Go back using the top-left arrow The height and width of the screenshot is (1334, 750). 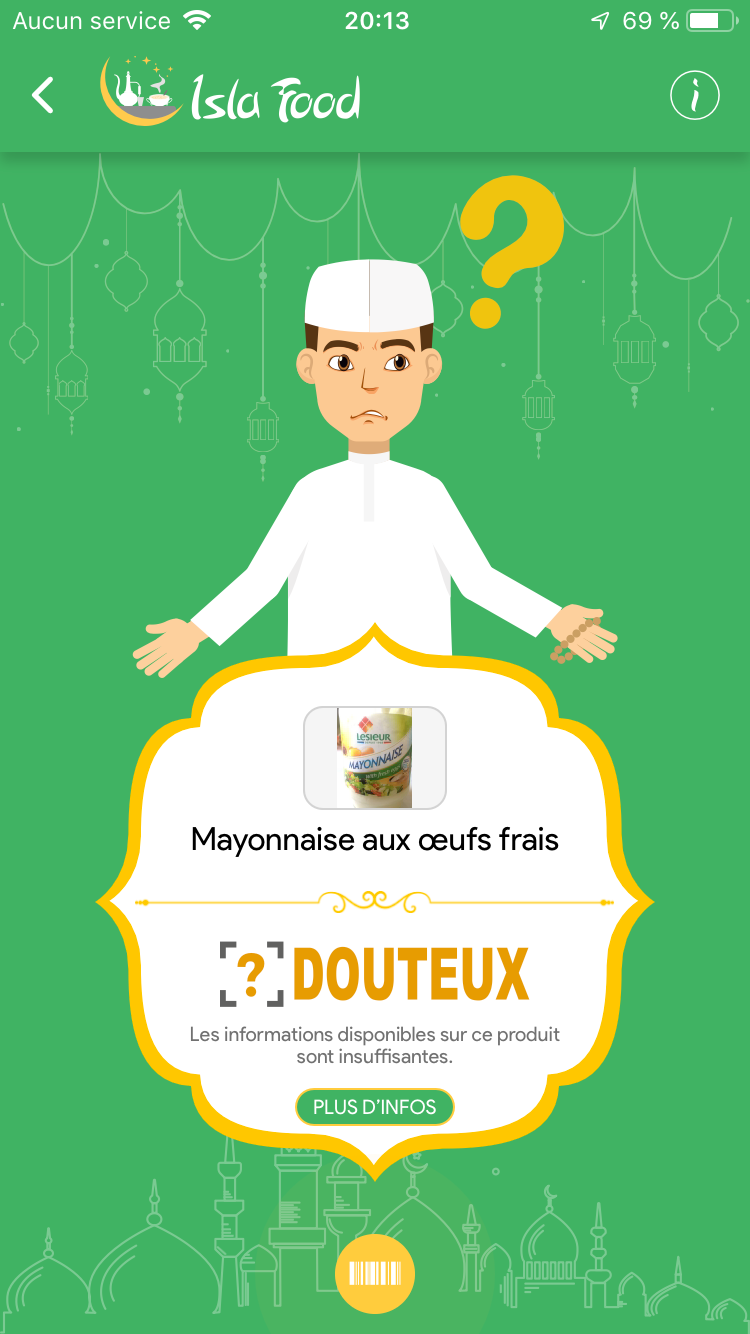(43, 96)
